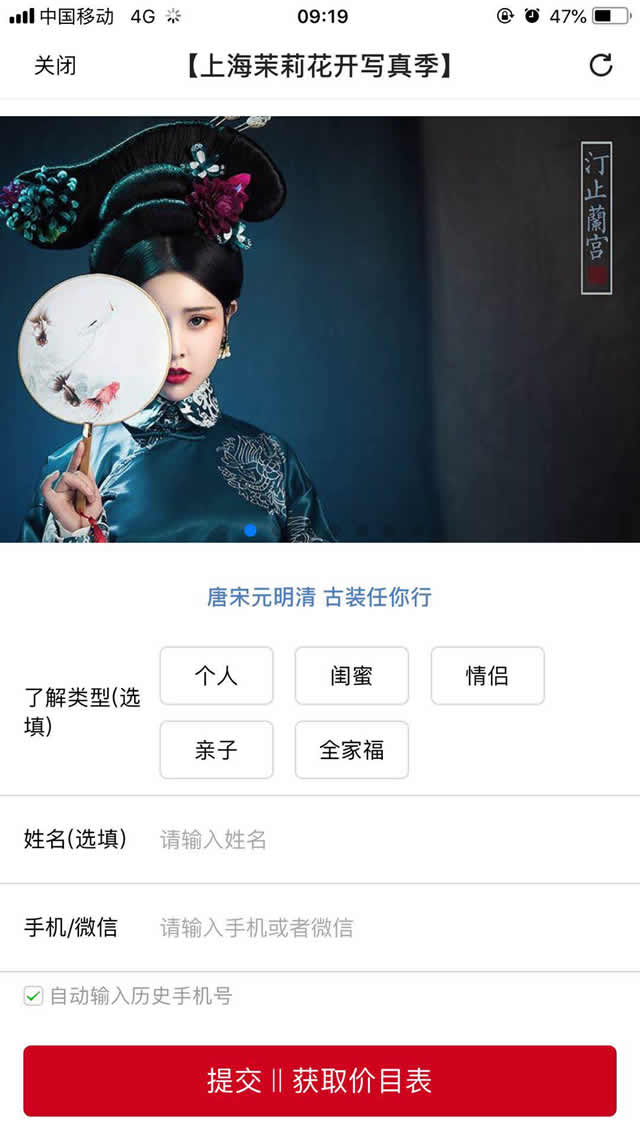Focus the 姓名 name input field
Image resolution: width=640 pixels, height=1138 pixels.
click(x=390, y=840)
